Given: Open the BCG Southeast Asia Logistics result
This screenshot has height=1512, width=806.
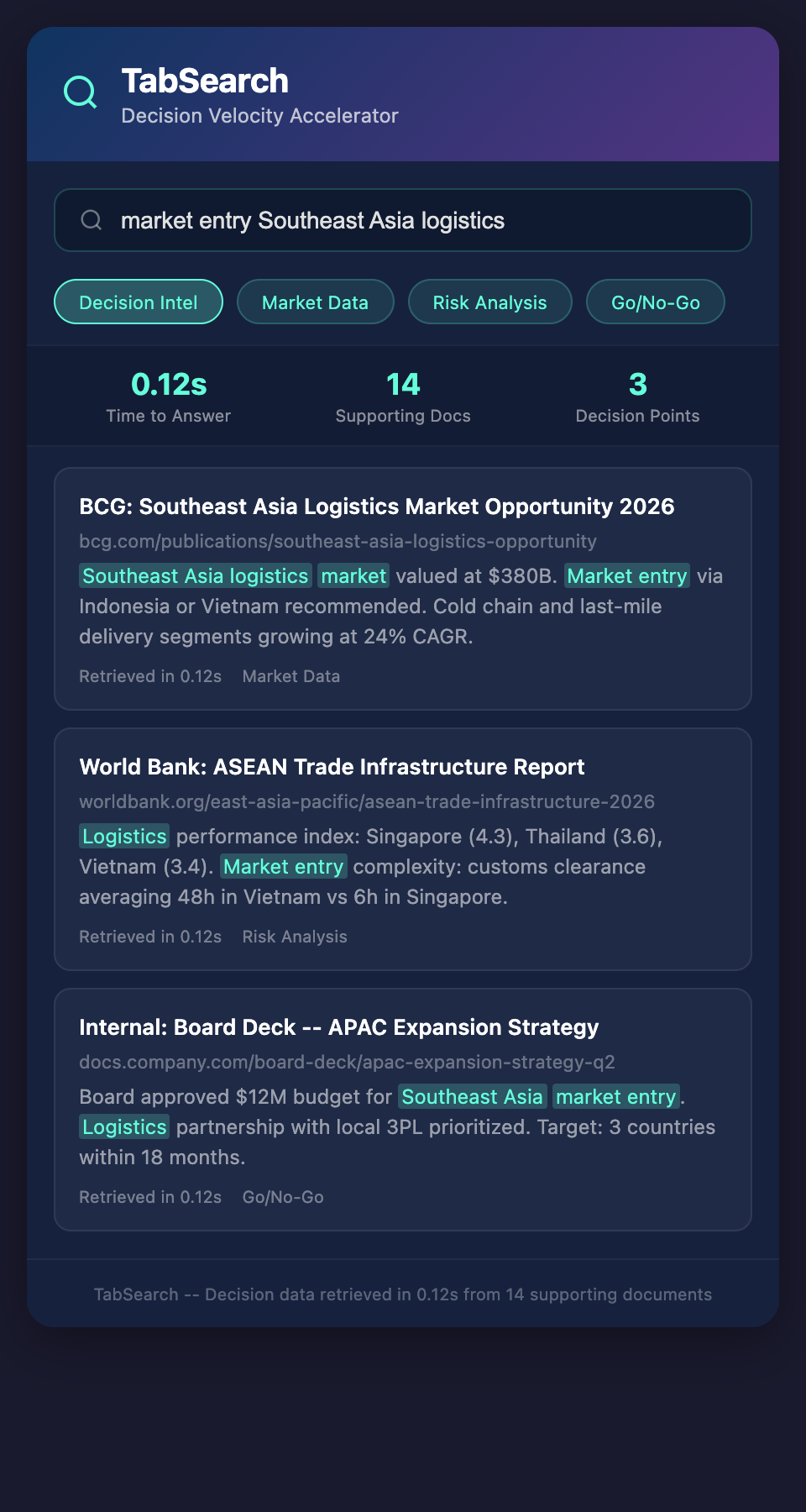Looking at the screenshot, I should click(x=377, y=507).
